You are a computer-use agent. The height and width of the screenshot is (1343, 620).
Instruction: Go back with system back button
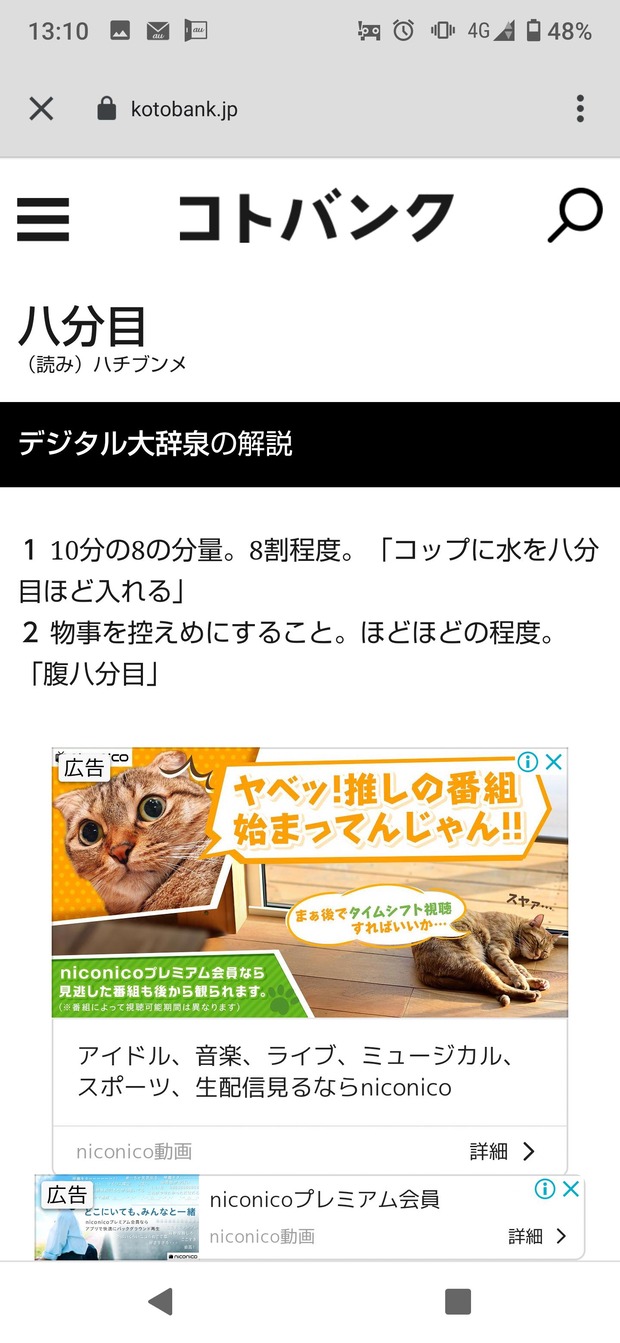[160, 1301]
